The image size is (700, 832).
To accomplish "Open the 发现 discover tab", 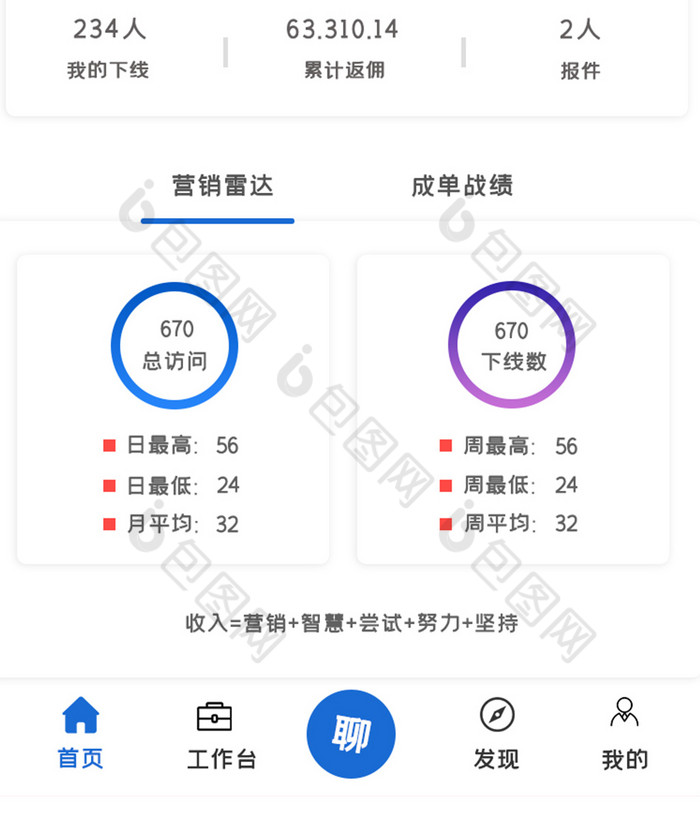I will tap(496, 734).
